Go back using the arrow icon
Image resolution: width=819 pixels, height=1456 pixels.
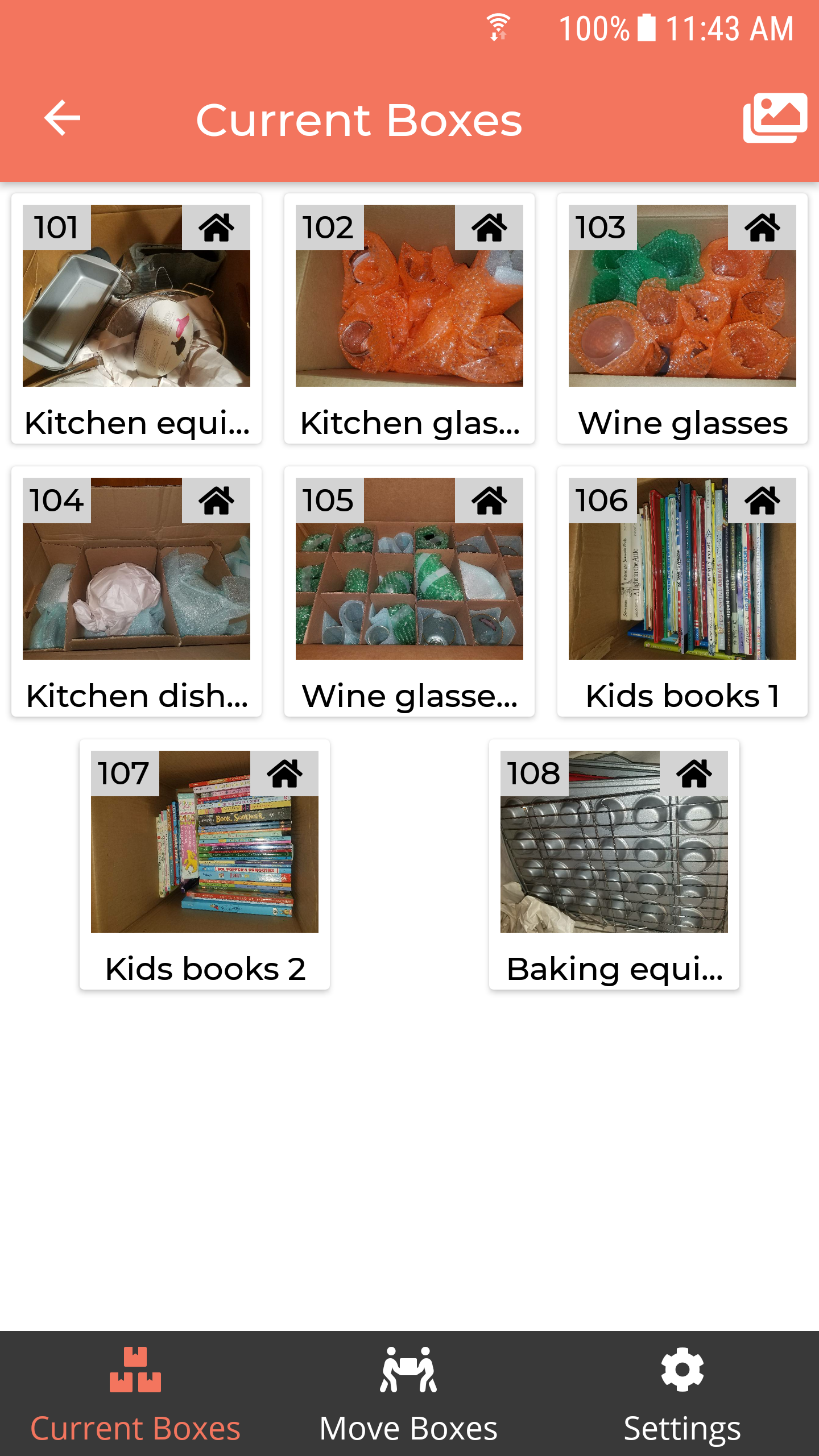[63, 118]
